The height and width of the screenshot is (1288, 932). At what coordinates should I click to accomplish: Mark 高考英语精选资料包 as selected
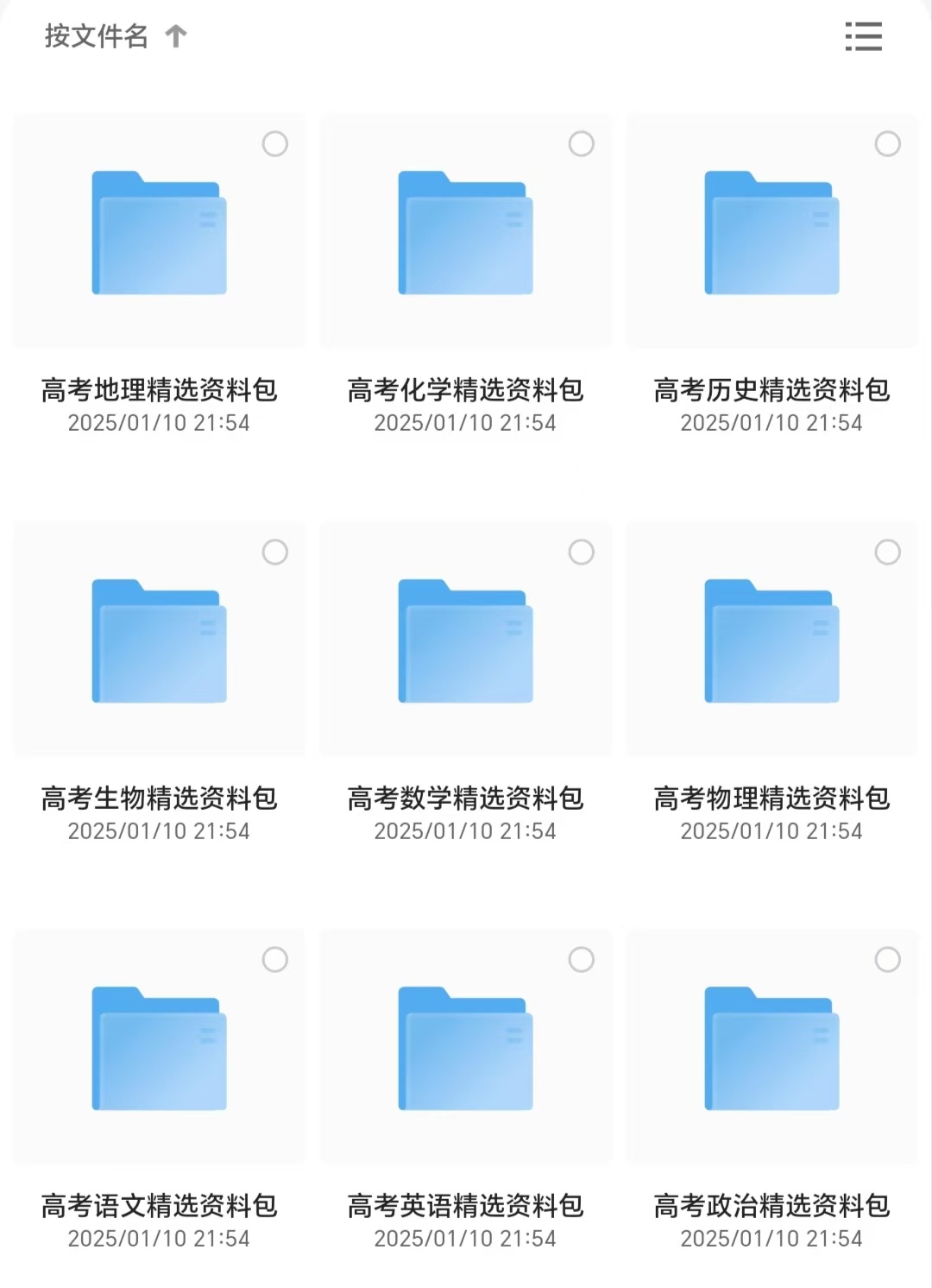(x=582, y=959)
